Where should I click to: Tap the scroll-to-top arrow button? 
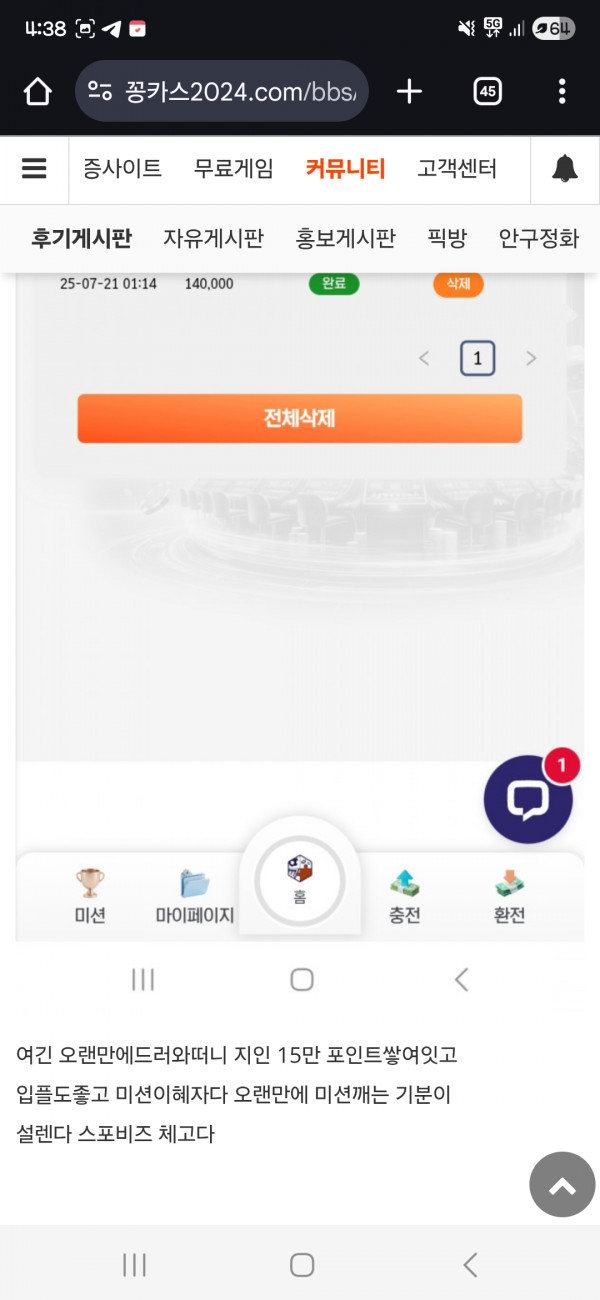pyautogui.click(x=562, y=1185)
